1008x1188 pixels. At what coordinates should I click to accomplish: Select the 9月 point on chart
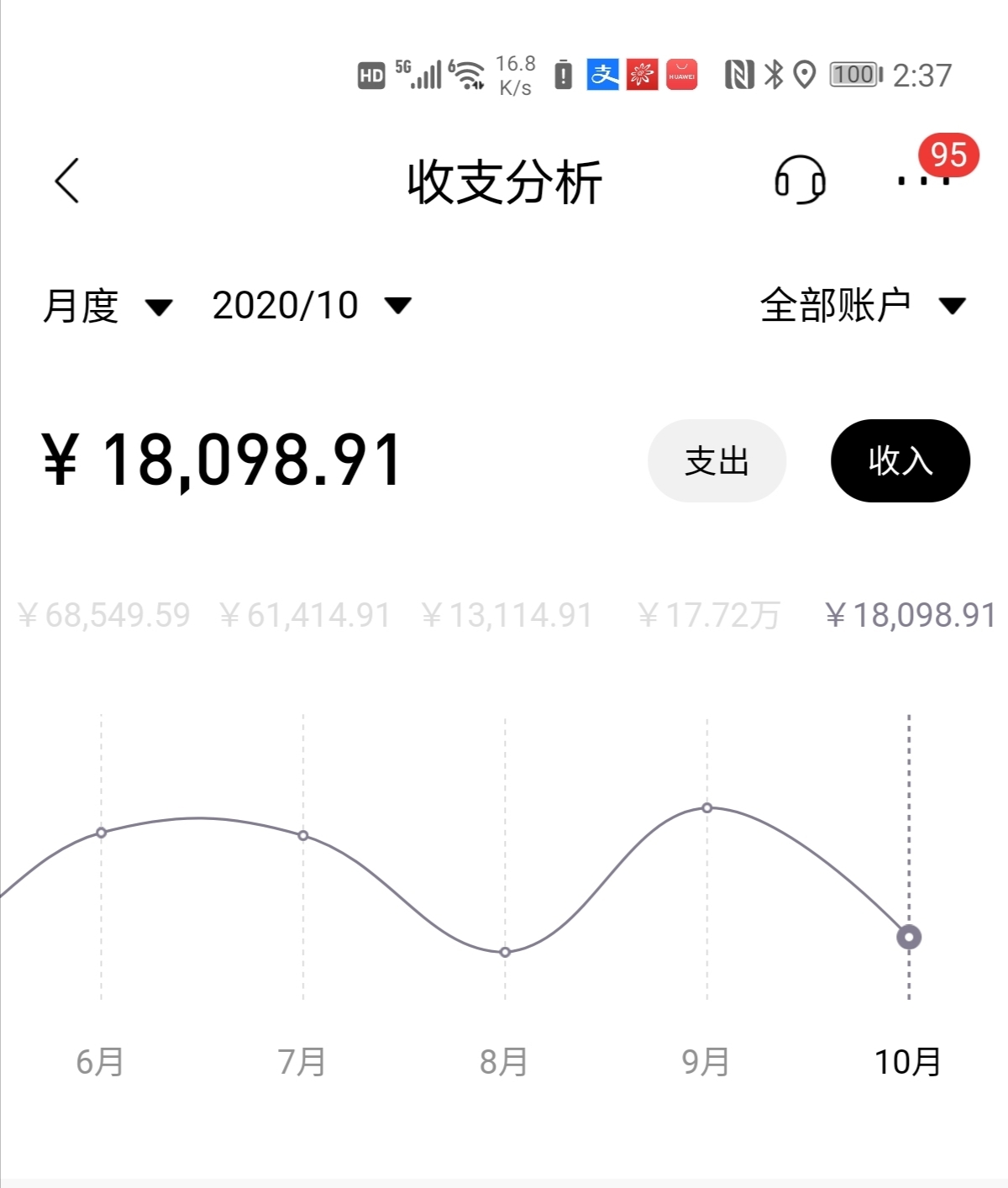pyautogui.click(x=707, y=807)
